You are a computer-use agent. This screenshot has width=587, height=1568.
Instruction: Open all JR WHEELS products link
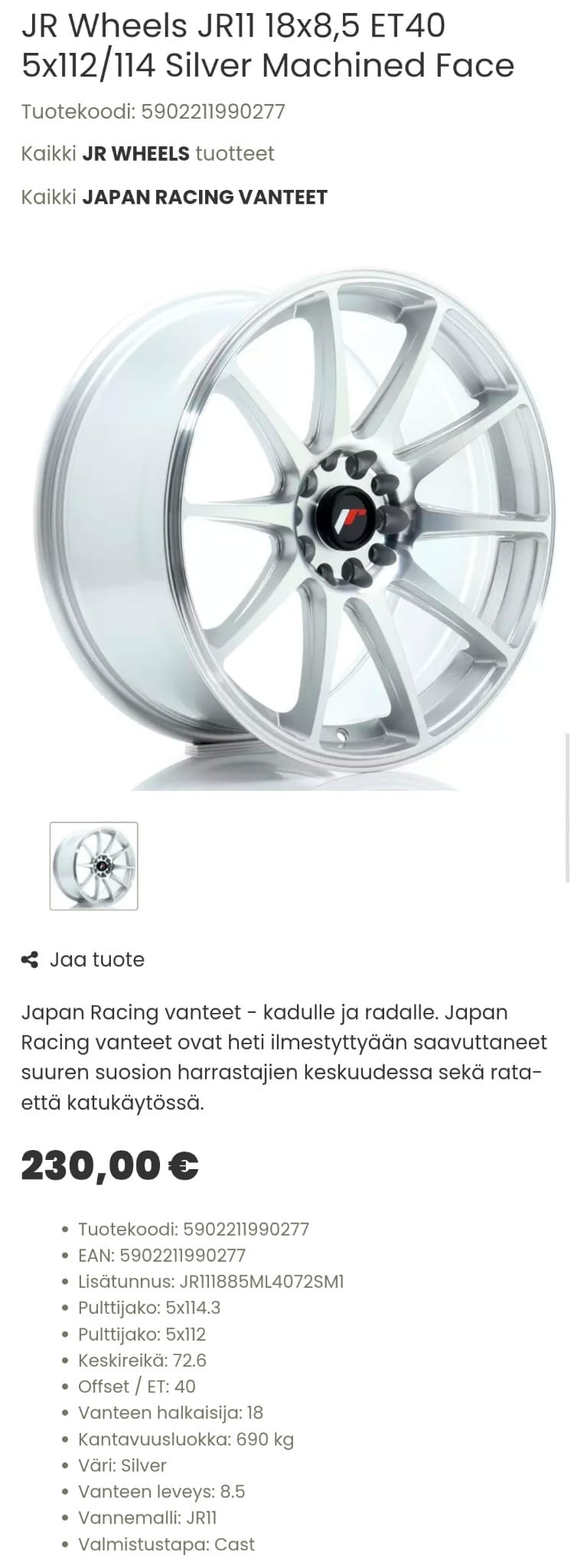pos(135,154)
